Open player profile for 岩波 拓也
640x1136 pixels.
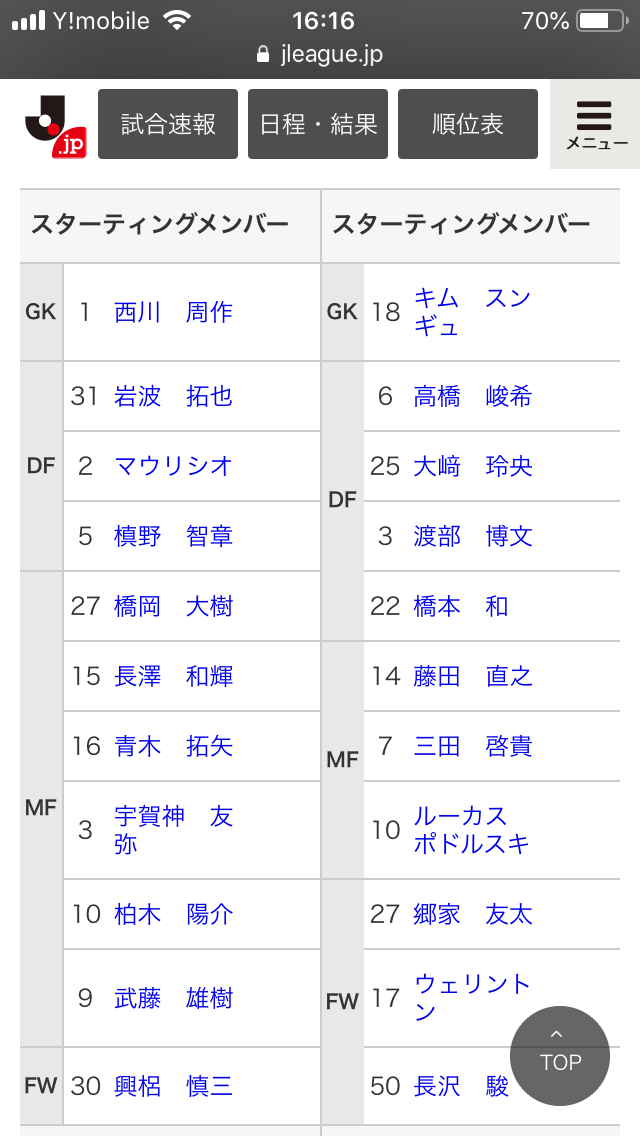173,396
